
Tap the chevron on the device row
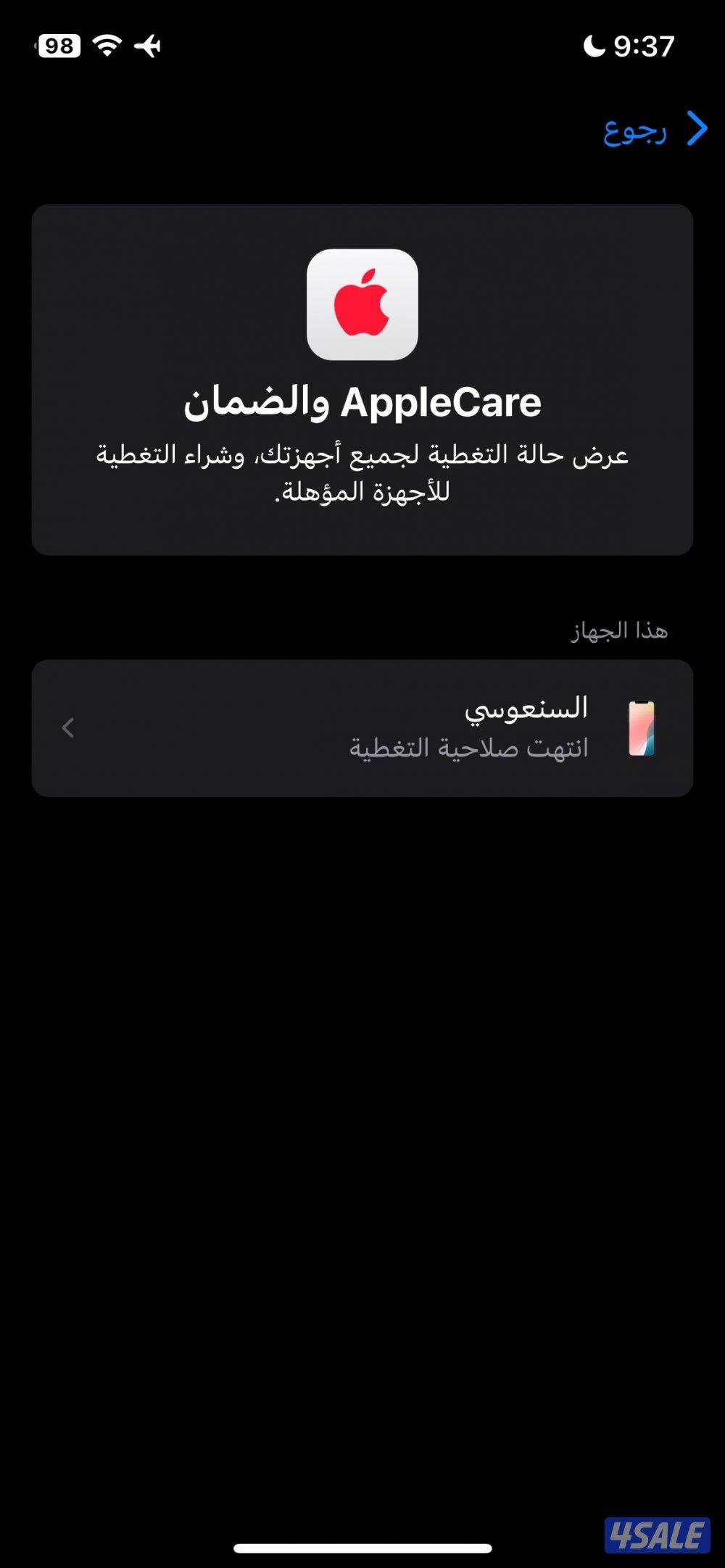click(x=69, y=729)
